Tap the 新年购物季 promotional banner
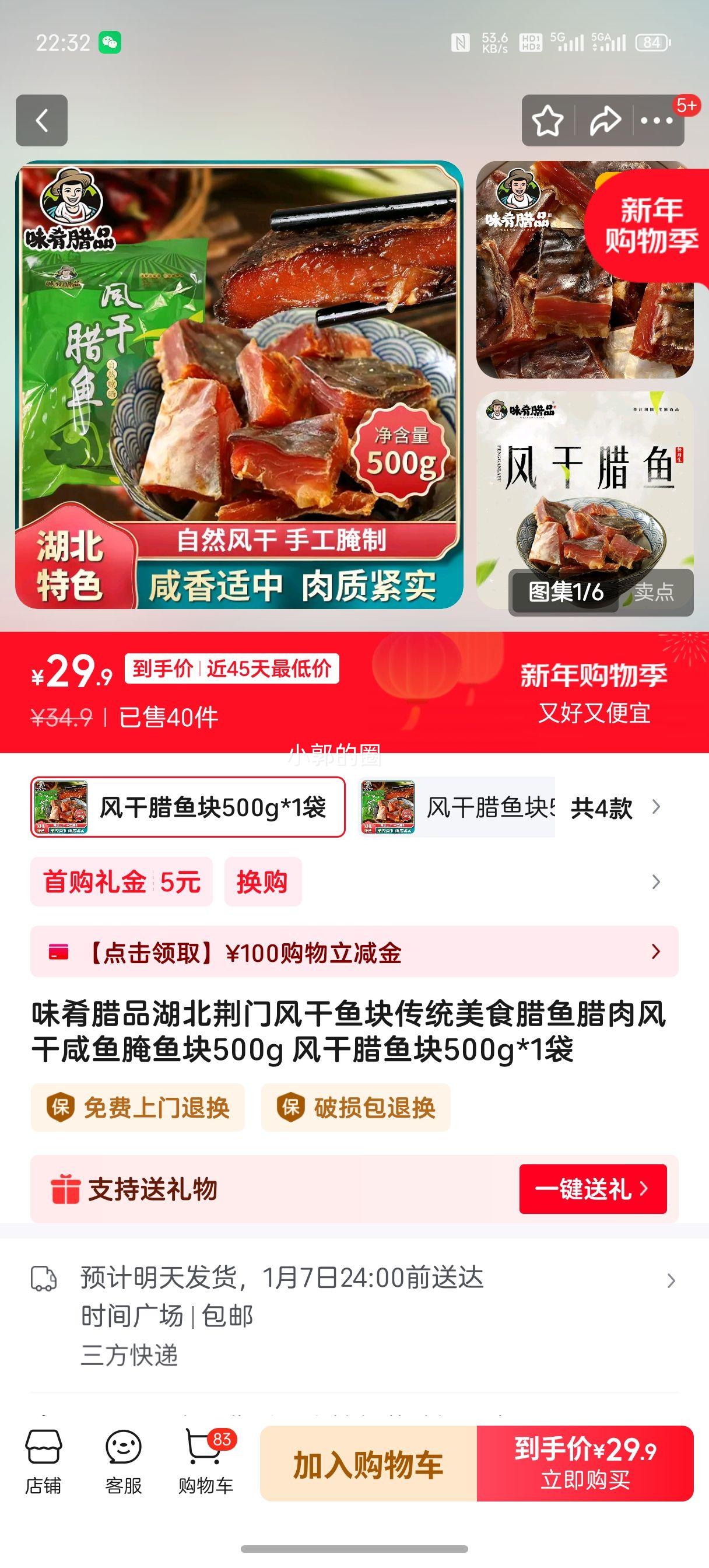Screen dimensions: 709x1568 point(594,694)
